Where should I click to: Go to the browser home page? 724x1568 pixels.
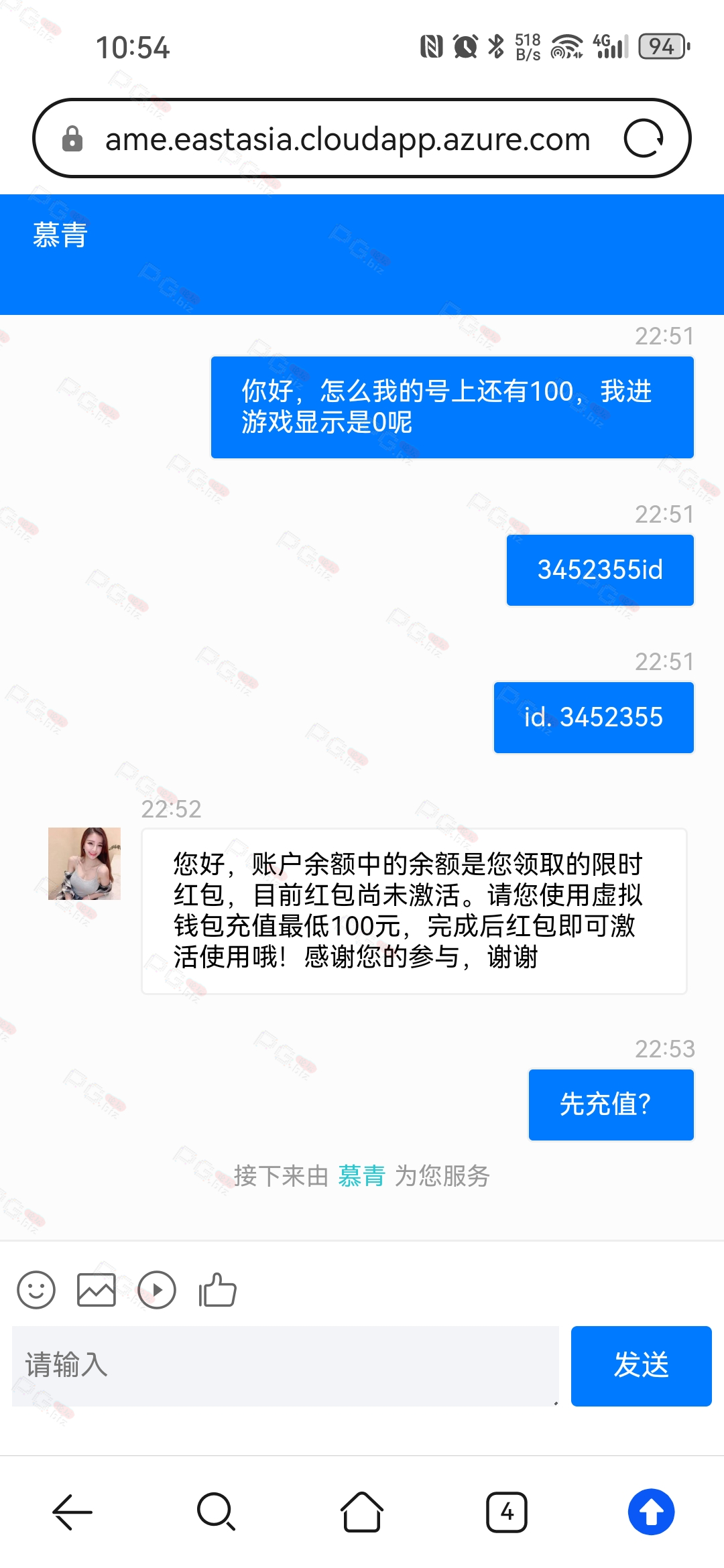coord(362,1512)
